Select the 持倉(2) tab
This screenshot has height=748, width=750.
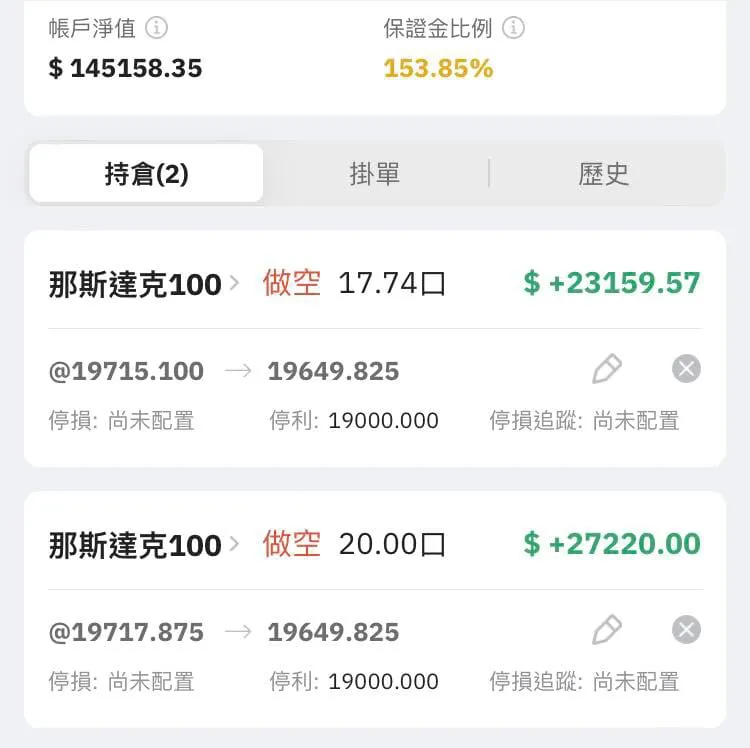coord(146,174)
